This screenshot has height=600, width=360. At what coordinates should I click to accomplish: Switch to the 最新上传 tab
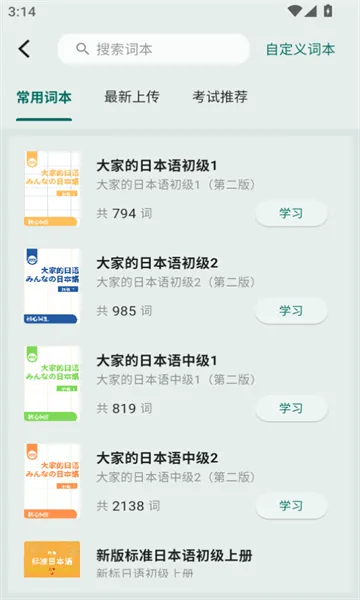click(132, 97)
